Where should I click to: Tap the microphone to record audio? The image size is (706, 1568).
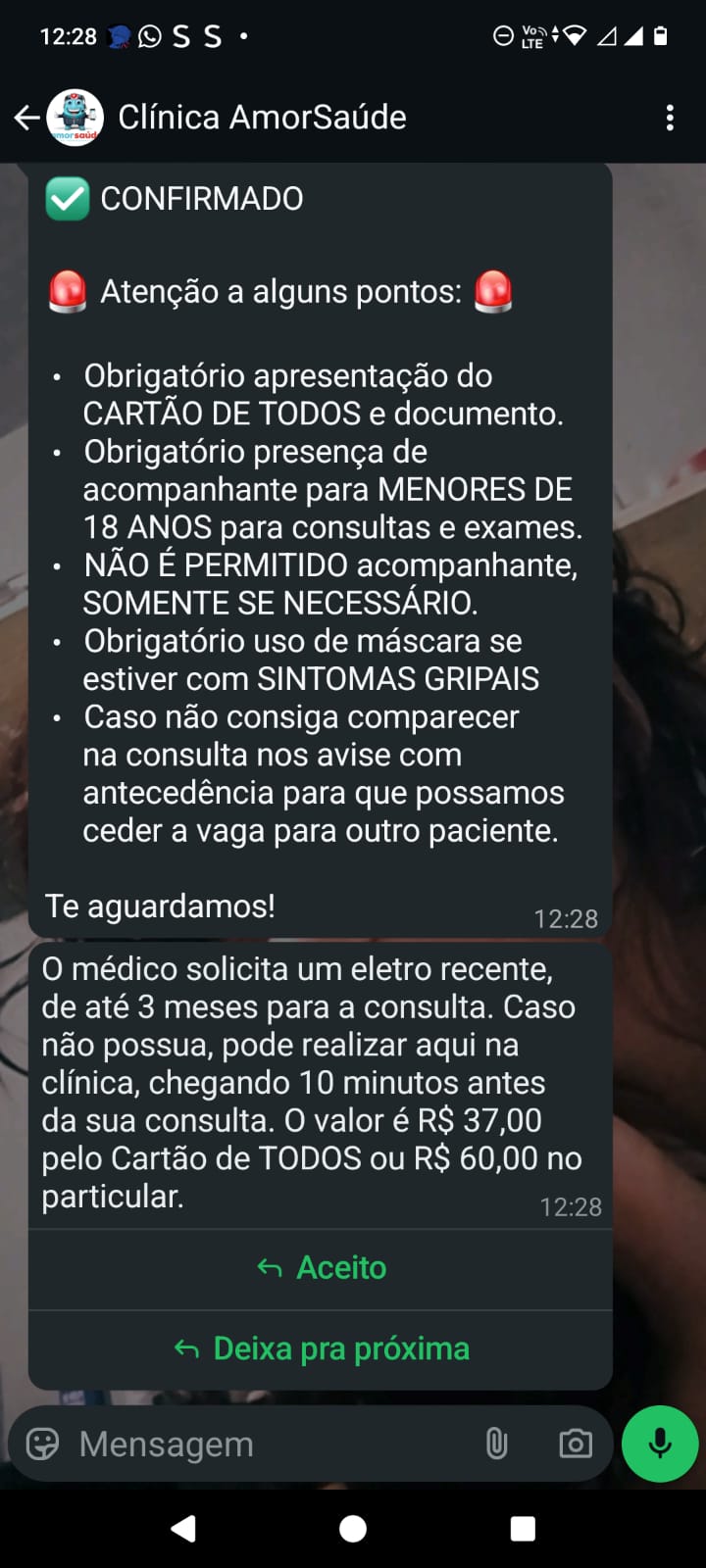[x=660, y=1444]
